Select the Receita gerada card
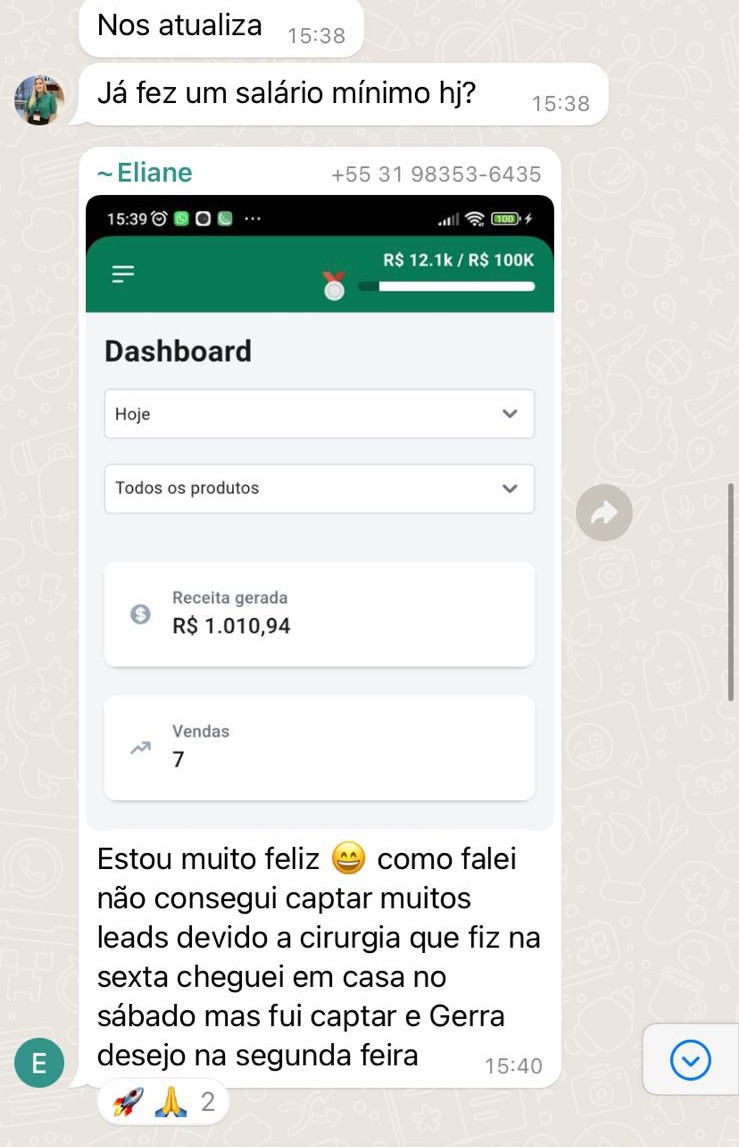The width and height of the screenshot is (739, 1147). tap(319, 613)
